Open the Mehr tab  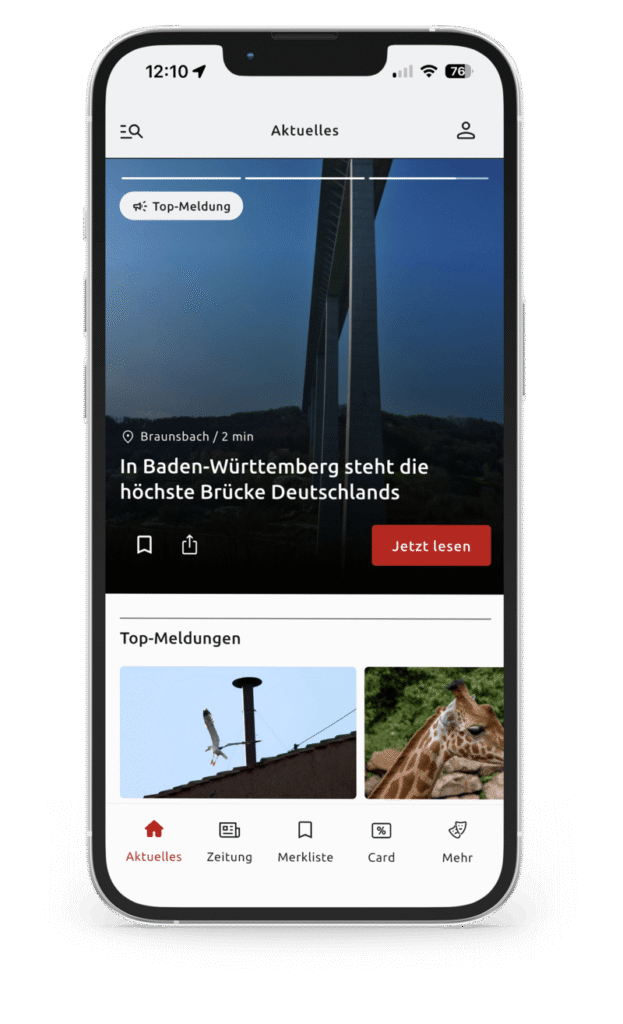pos(457,841)
